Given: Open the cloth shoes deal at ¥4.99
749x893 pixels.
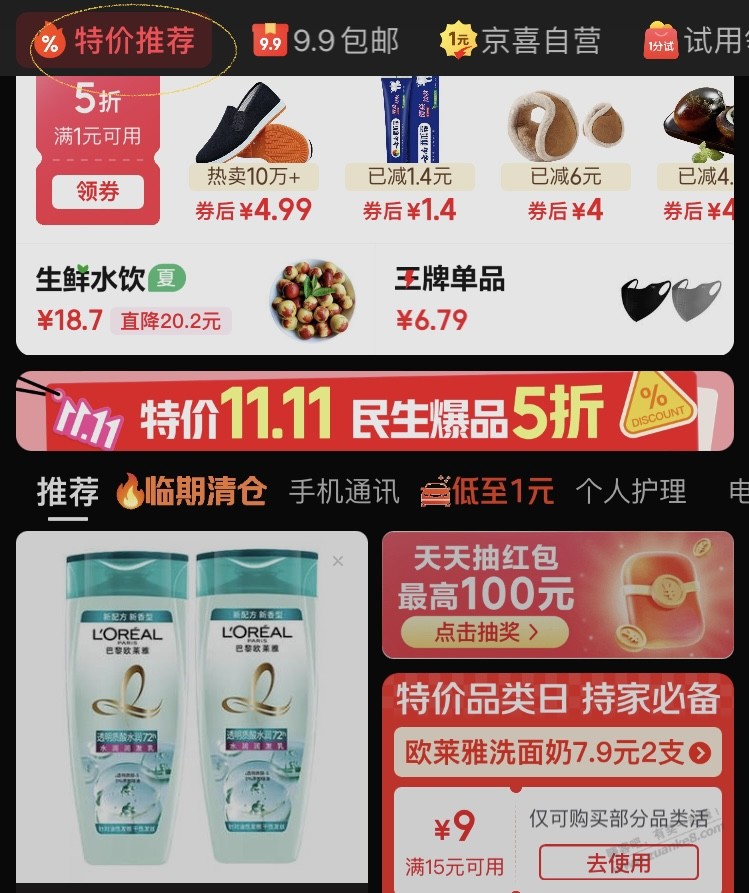Looking at the screenshot, I should pos(253,150).
